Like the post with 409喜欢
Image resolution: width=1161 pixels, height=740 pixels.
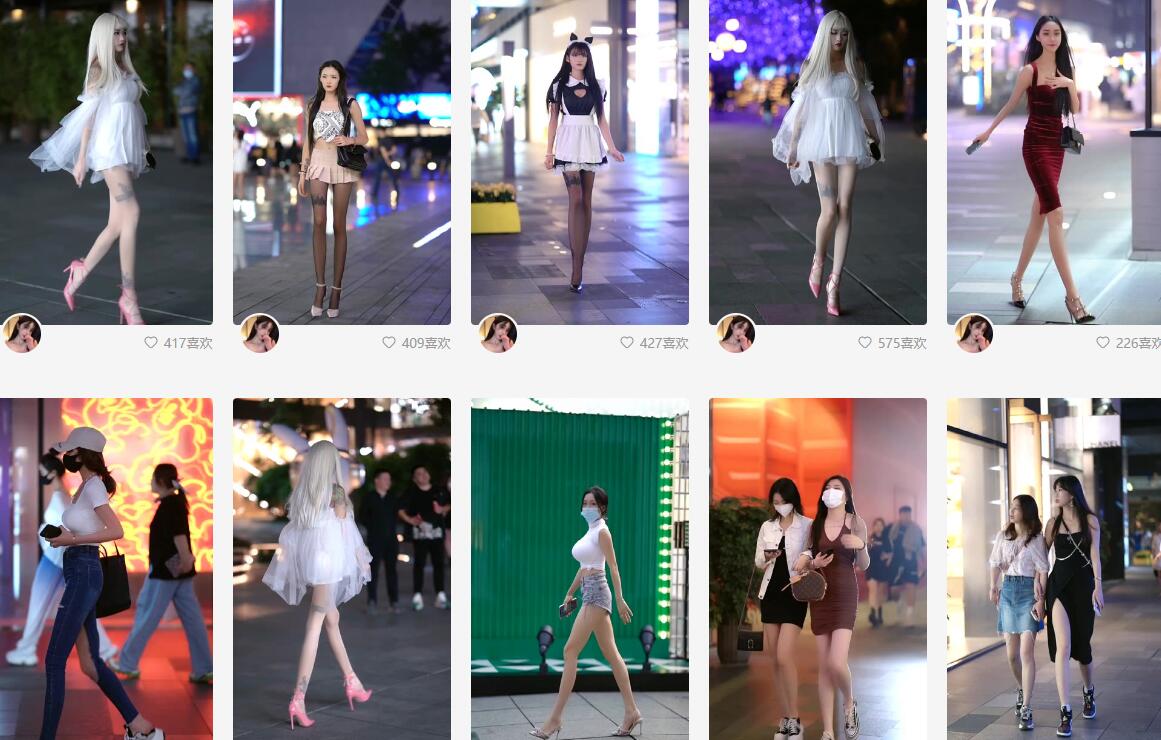389,342
